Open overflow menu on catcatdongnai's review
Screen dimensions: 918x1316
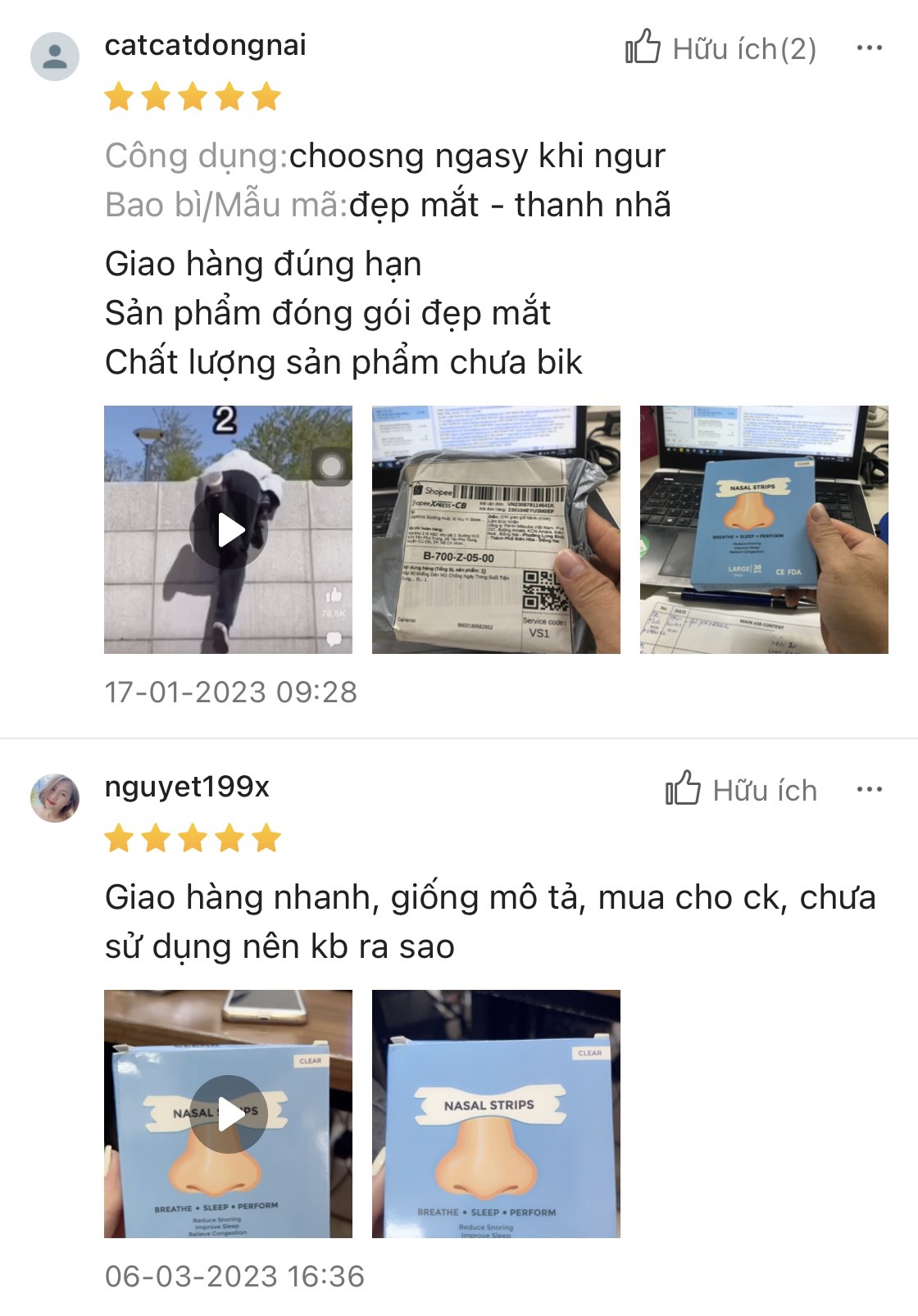(x=869, y=48)
